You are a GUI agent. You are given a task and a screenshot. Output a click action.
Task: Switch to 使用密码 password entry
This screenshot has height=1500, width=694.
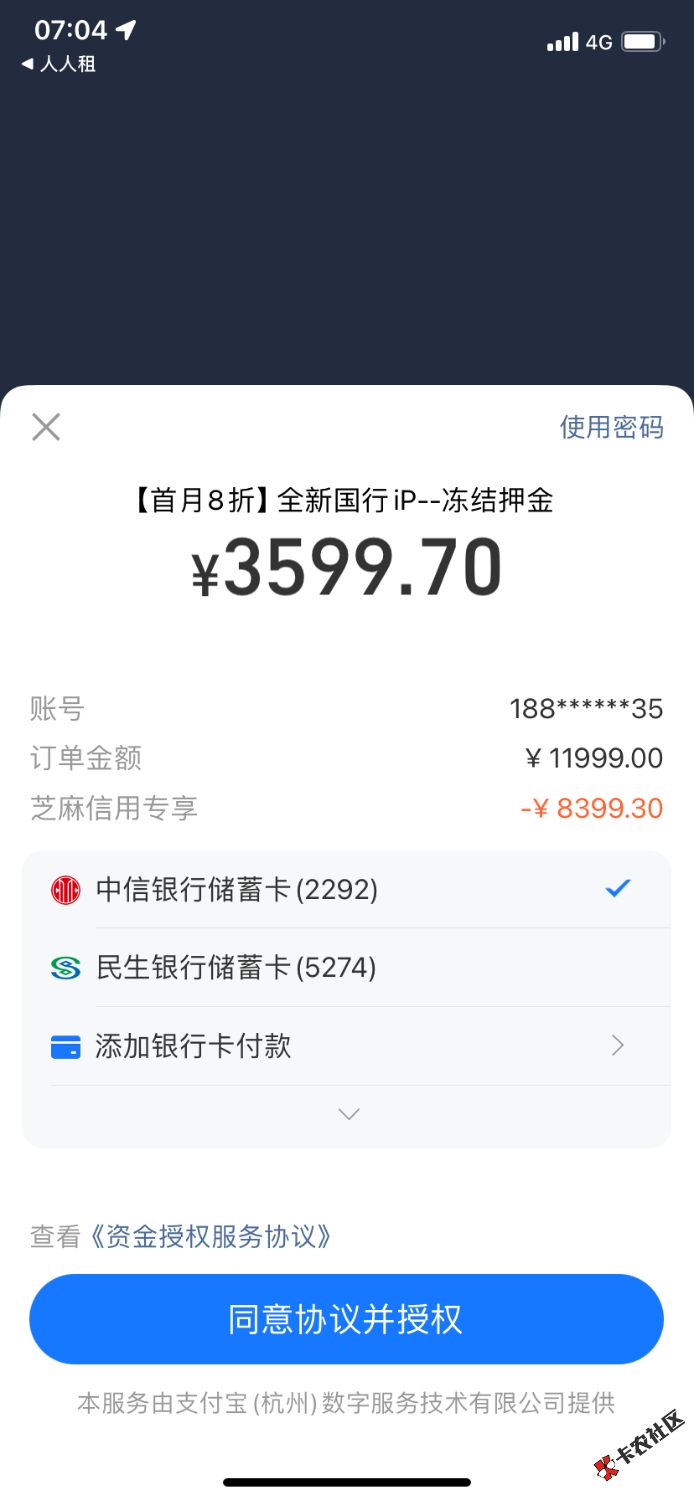tap(611, 427)
